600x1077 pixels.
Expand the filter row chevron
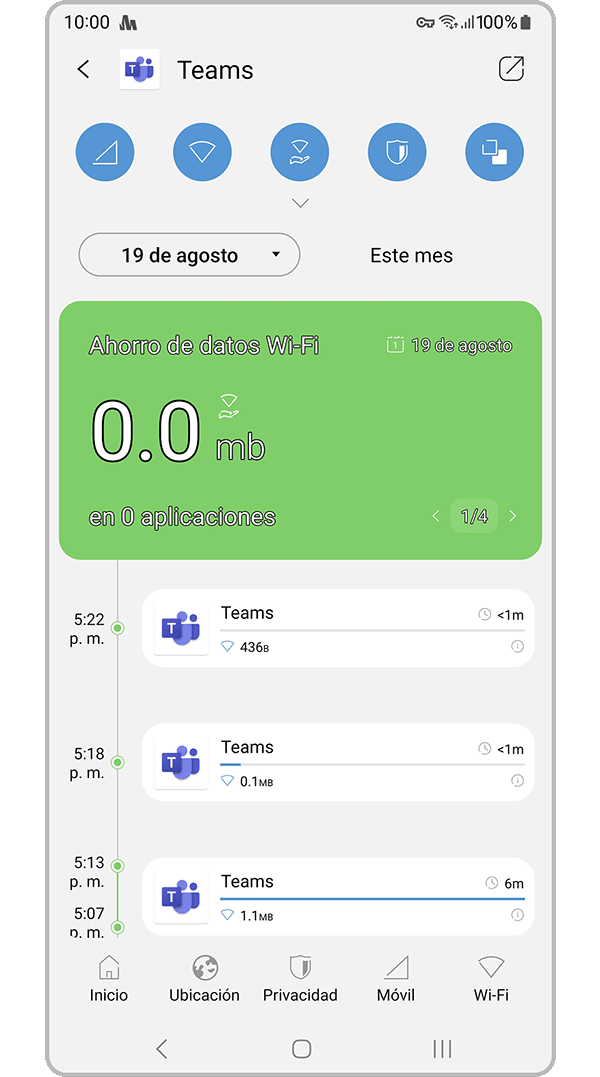[x=300, y=203]
